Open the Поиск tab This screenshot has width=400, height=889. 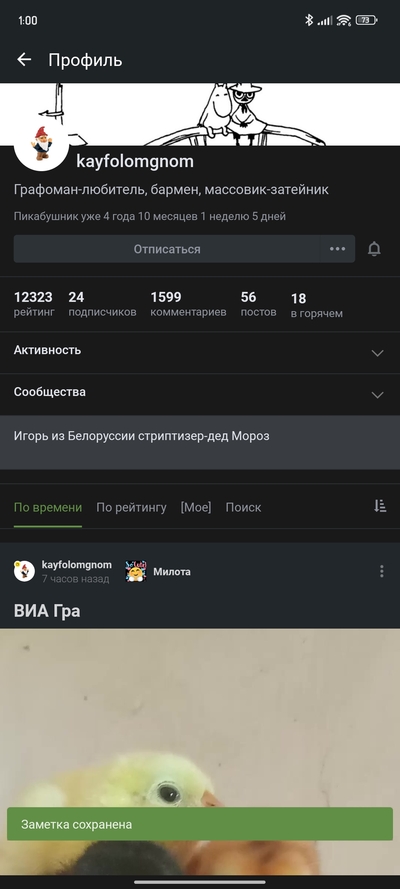coord(244,507)
